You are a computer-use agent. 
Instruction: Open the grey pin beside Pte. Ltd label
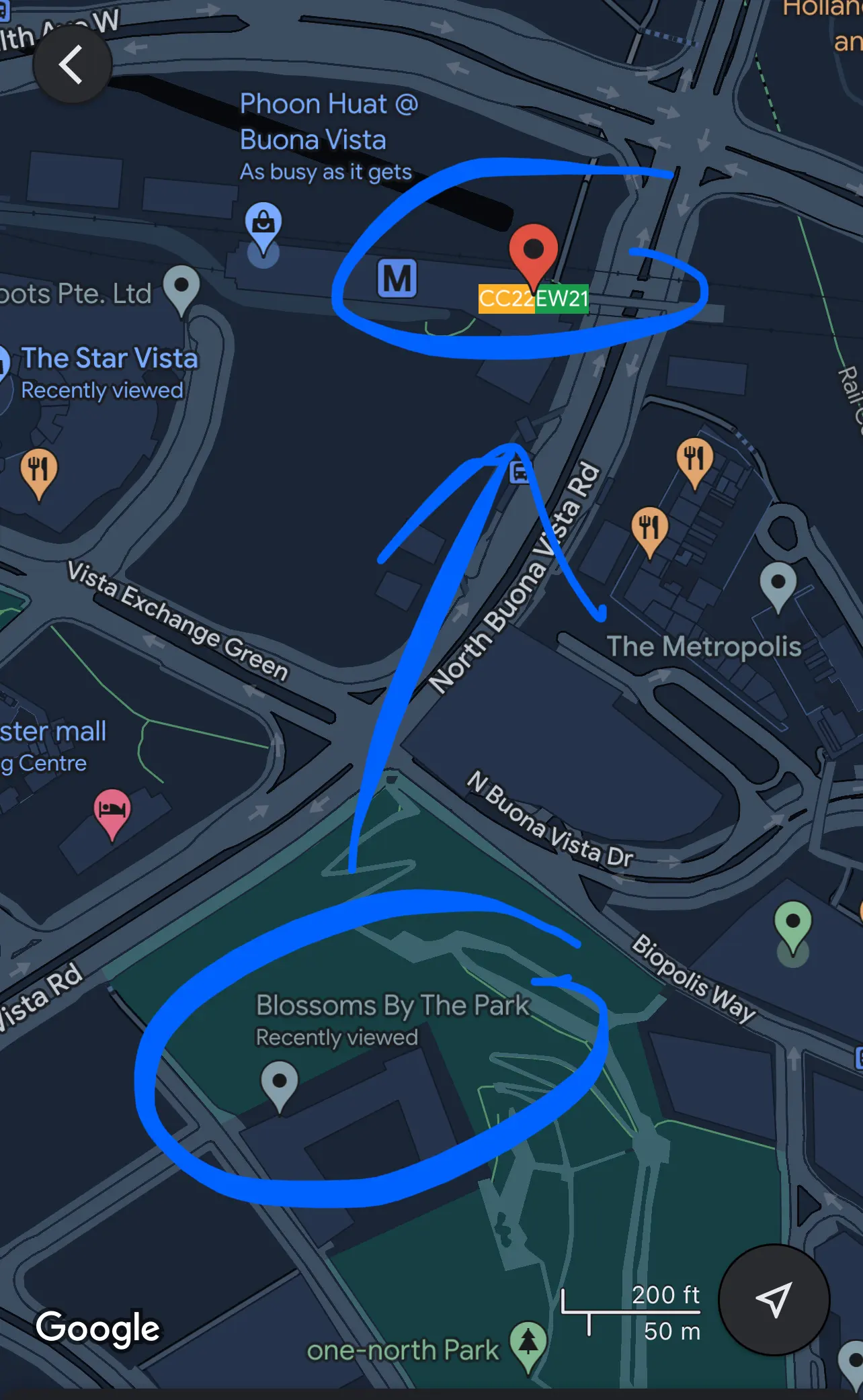click(x=181, y=287)
